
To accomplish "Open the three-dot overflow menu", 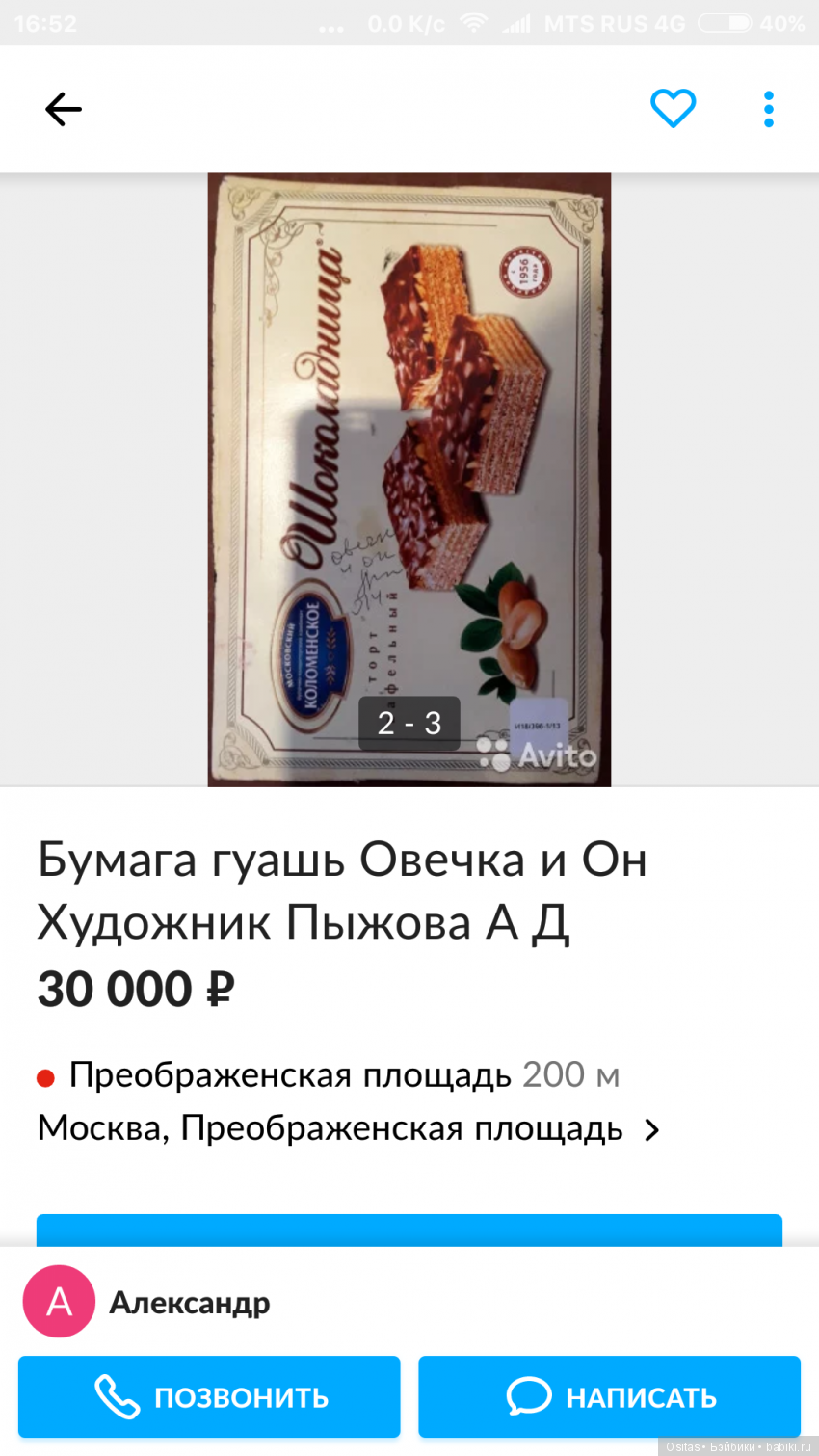I will [768, 109].
